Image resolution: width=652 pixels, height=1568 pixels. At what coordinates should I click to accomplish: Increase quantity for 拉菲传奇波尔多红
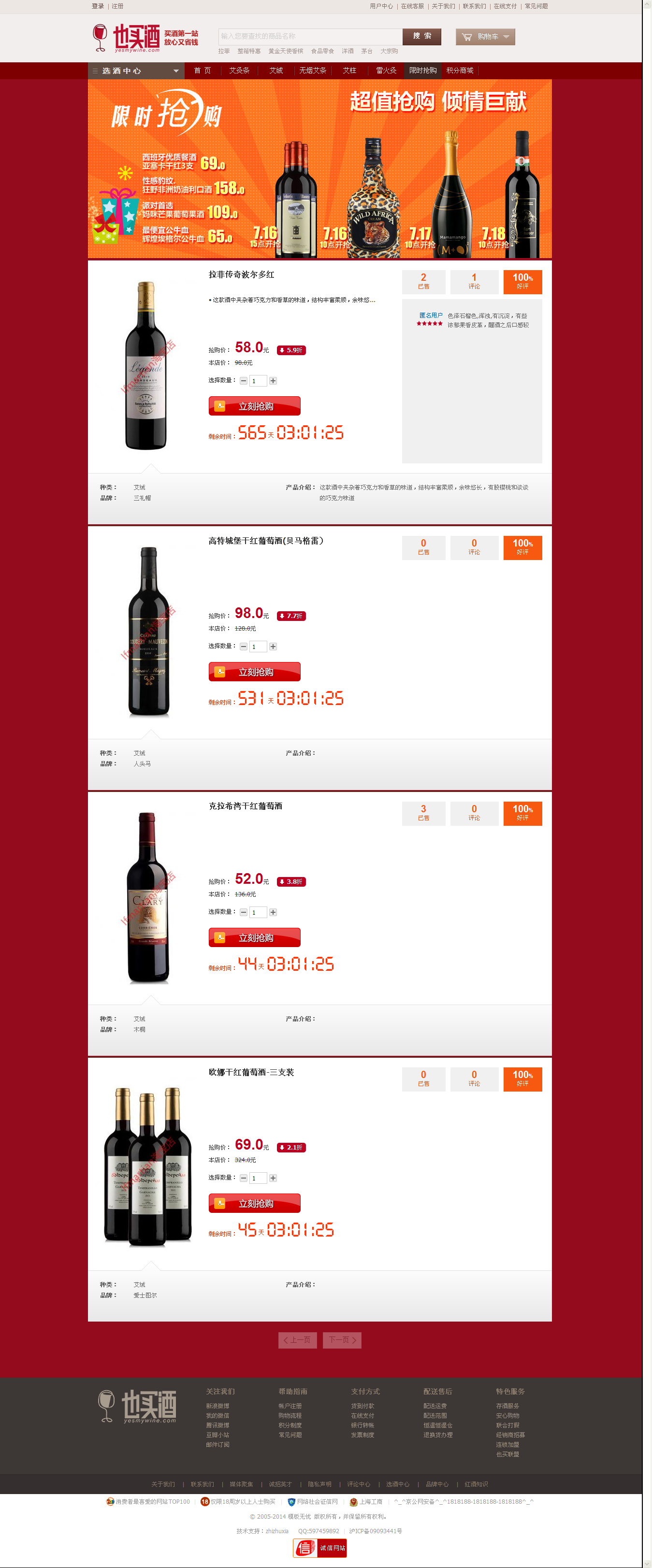pyautogui.click(x=273, y=380)
